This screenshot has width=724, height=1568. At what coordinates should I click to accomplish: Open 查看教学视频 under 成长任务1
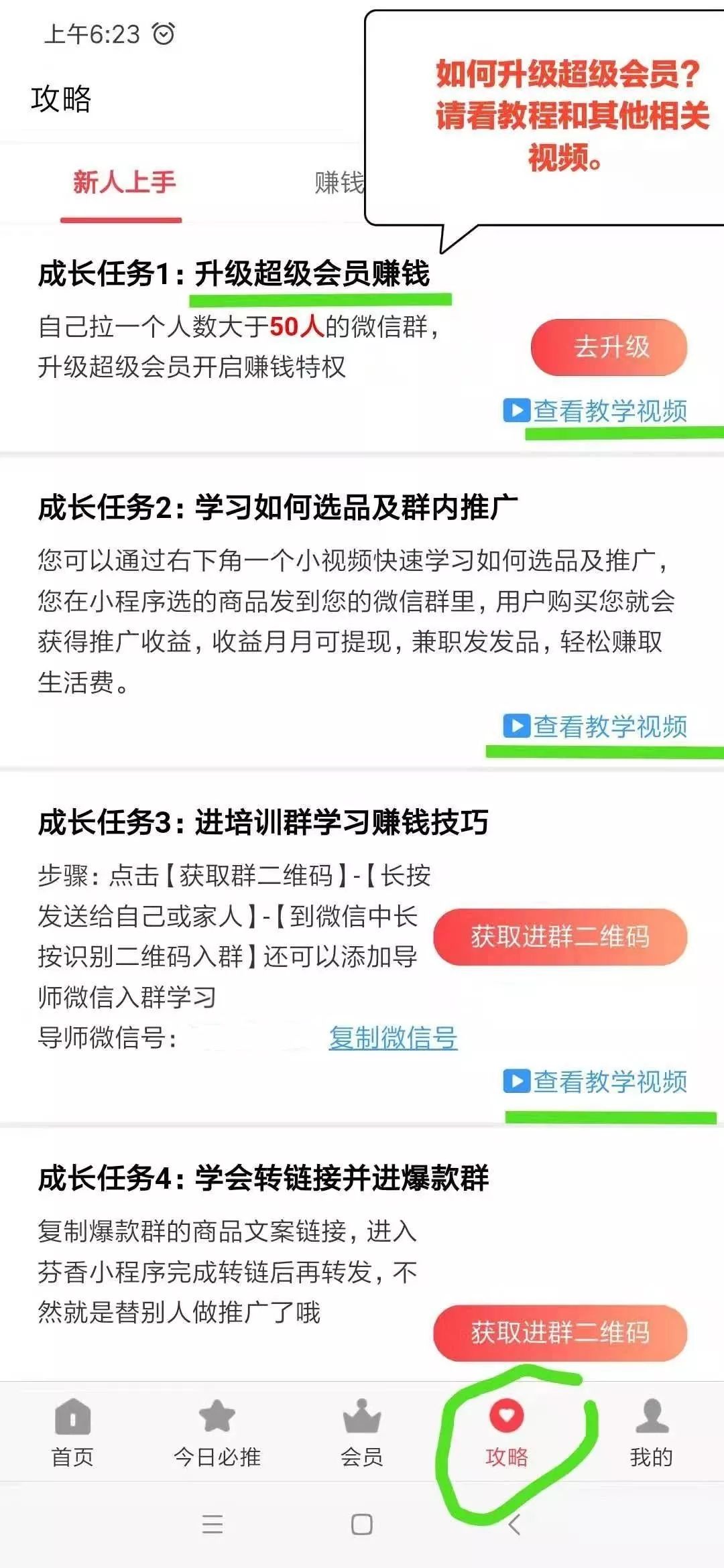tap(595, 411)
